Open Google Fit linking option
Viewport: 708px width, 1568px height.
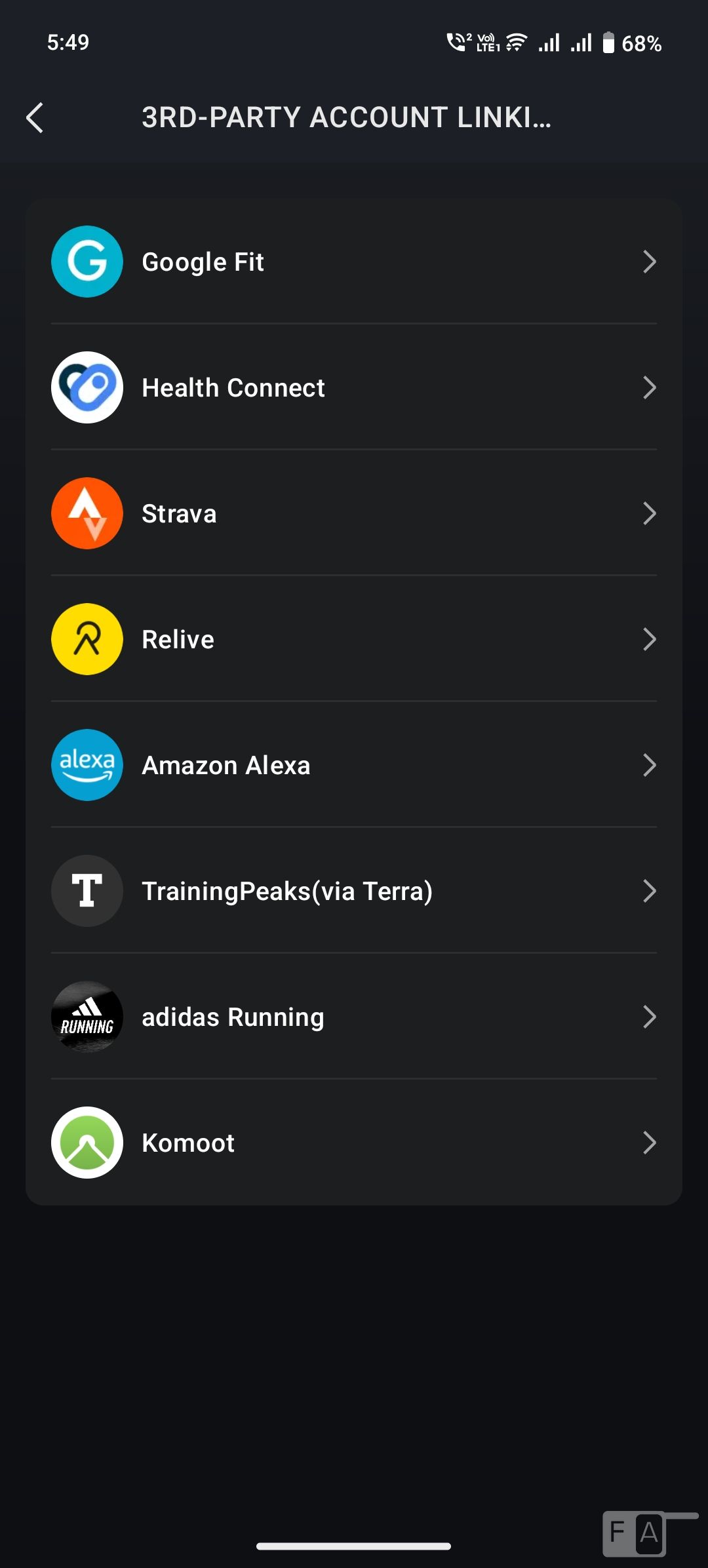tap(354, 262)
